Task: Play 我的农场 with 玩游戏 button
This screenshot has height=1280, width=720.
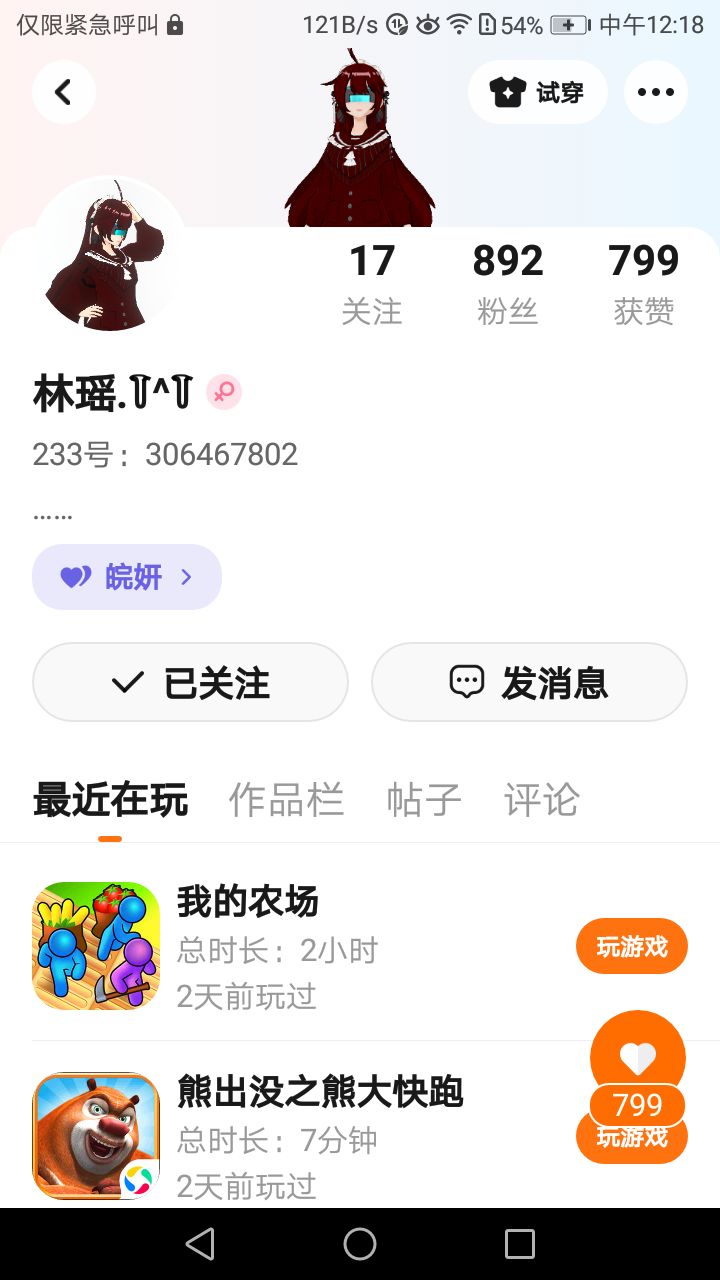Action: click(631, 946)
